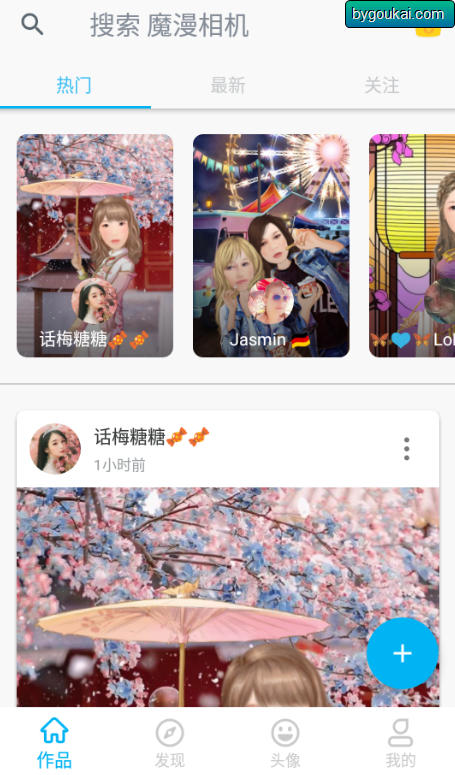View 话梅糖糖's cherry blossom post image
The height and width of the screenshot is (775, 455).
point(228,597)
